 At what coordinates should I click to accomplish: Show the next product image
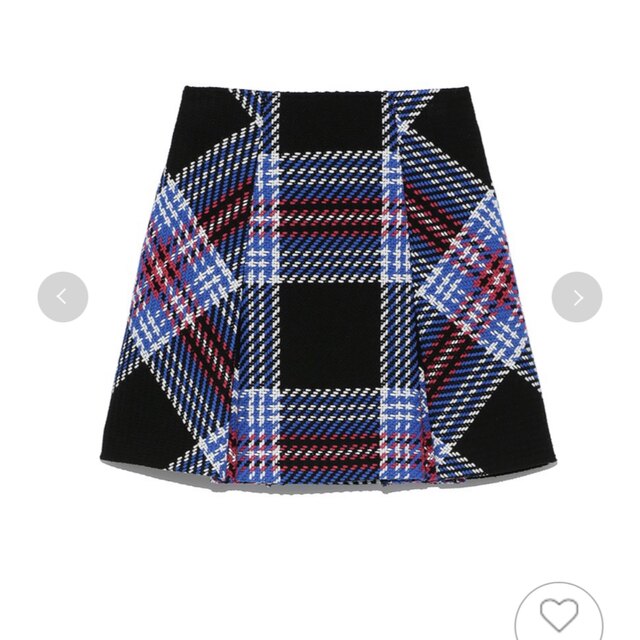tap(577, 297)
